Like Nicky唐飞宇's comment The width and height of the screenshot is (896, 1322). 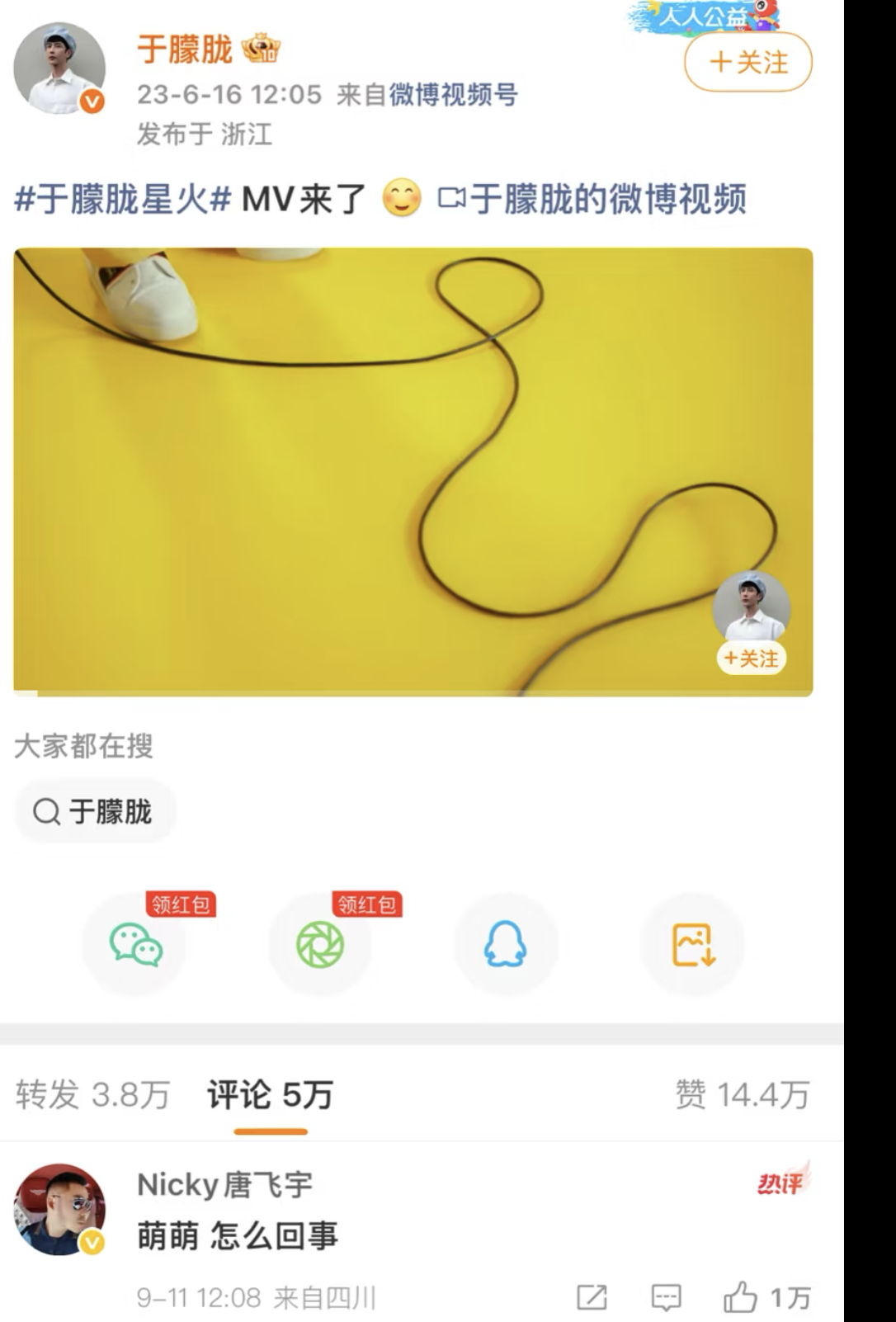tap(740, 1297)
